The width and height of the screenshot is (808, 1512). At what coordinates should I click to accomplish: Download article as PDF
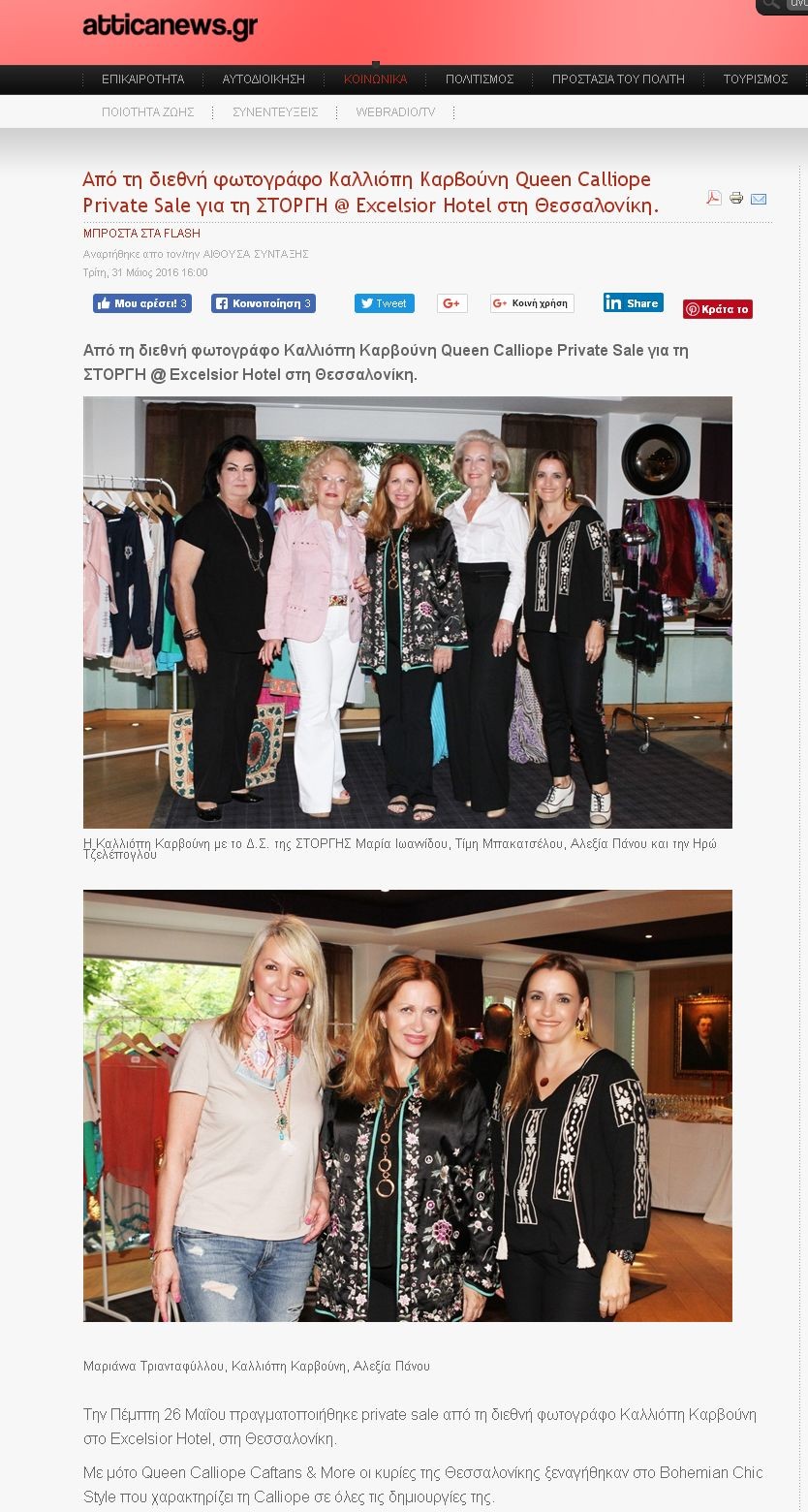pos(714,198)
